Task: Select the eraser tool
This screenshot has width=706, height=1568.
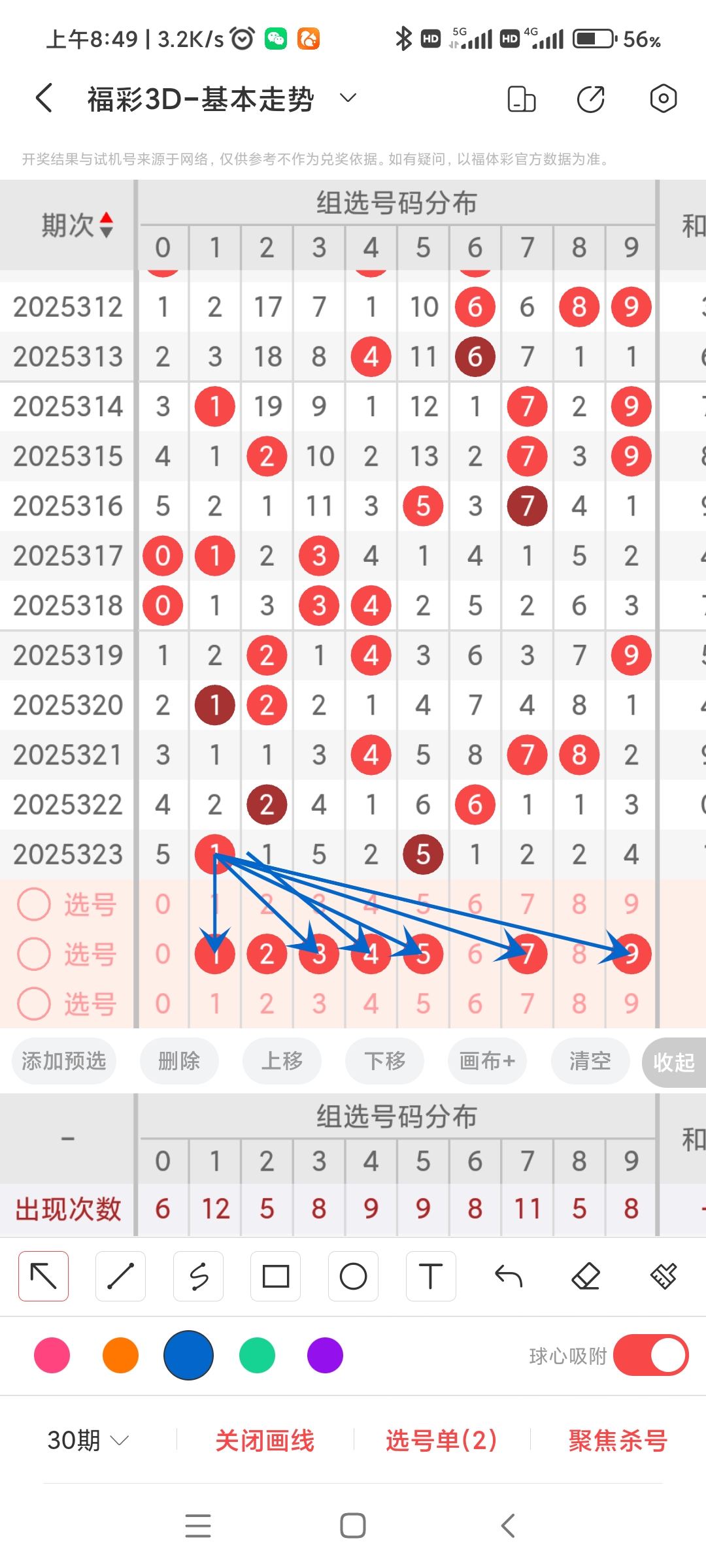Action: point(586,1275)
